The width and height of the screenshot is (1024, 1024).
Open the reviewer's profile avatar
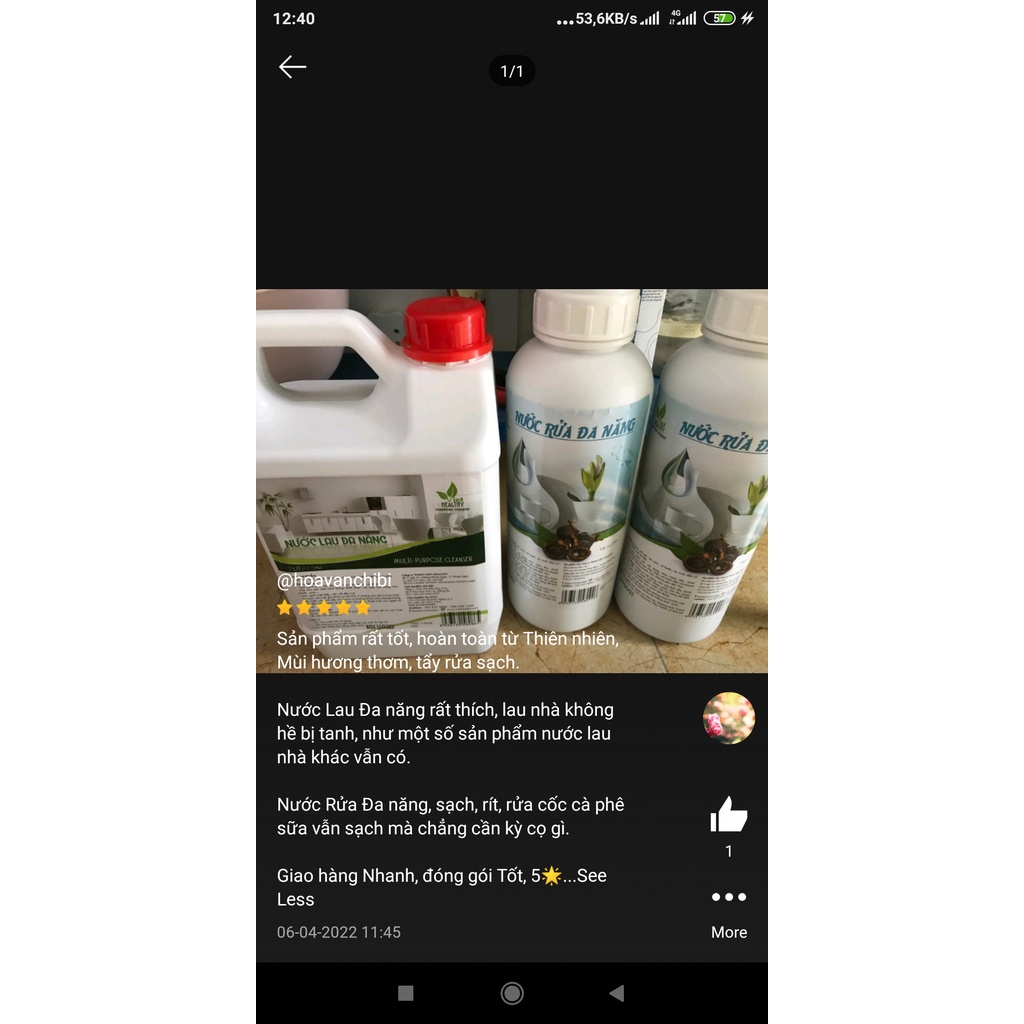(x=729, y=718)
